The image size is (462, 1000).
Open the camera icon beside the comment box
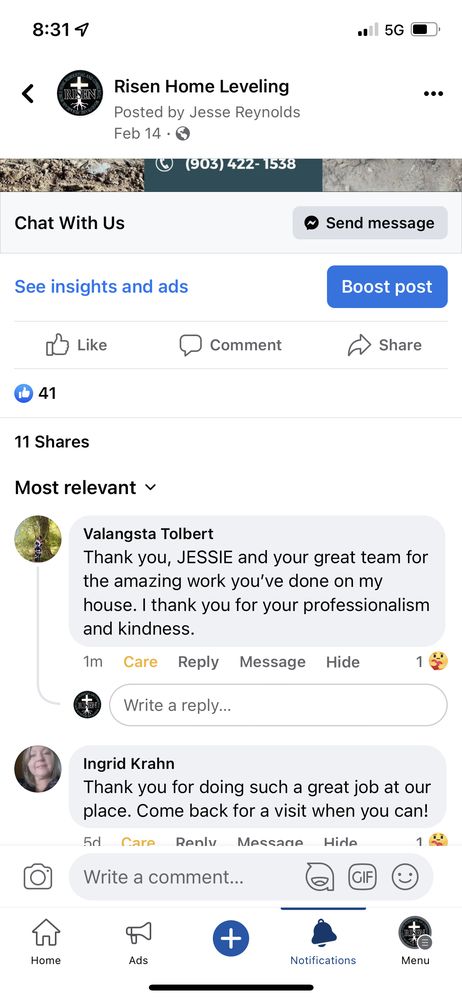click(38, 877)
